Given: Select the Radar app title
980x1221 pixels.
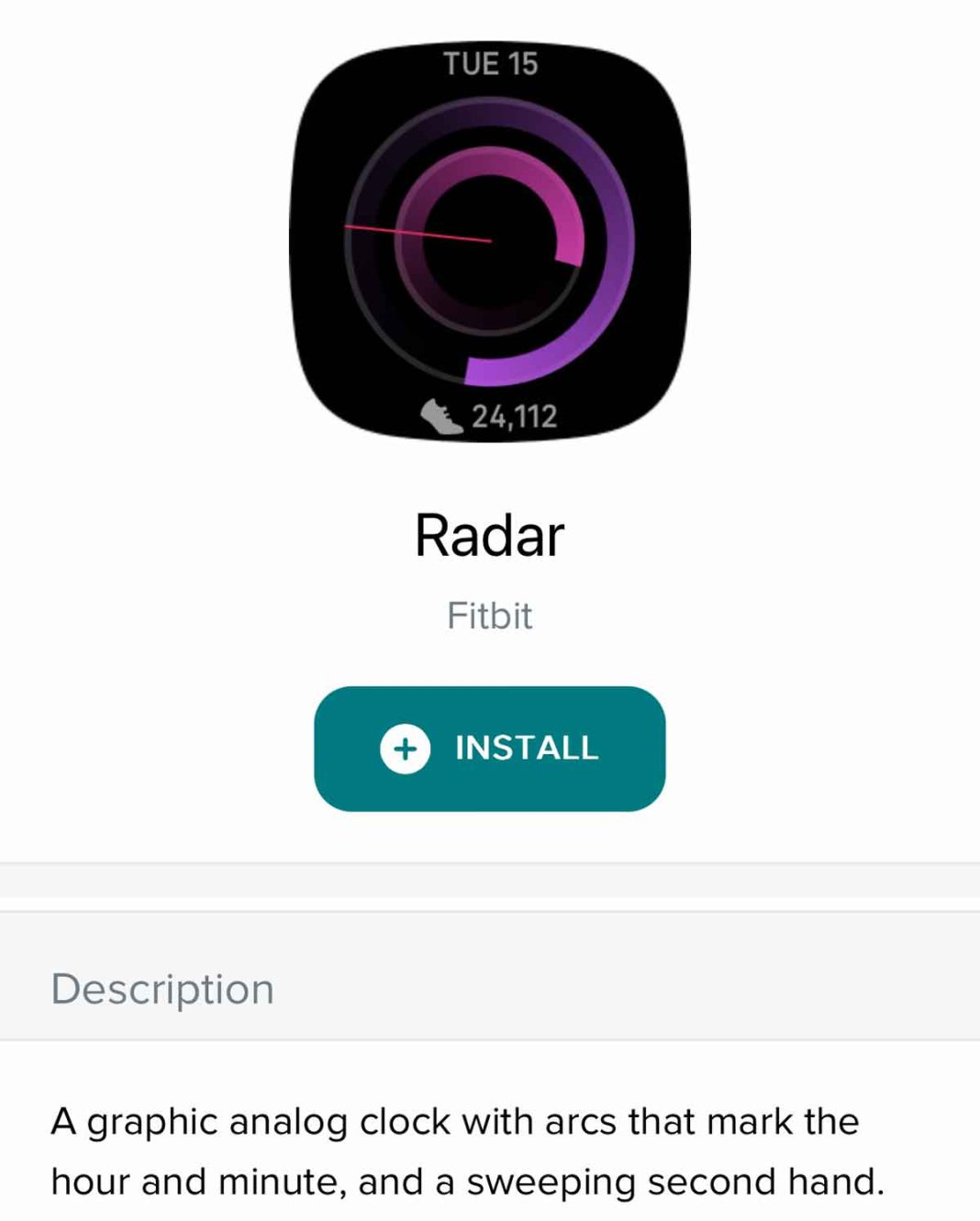Looking at the screenshot, I should (490, 532).
